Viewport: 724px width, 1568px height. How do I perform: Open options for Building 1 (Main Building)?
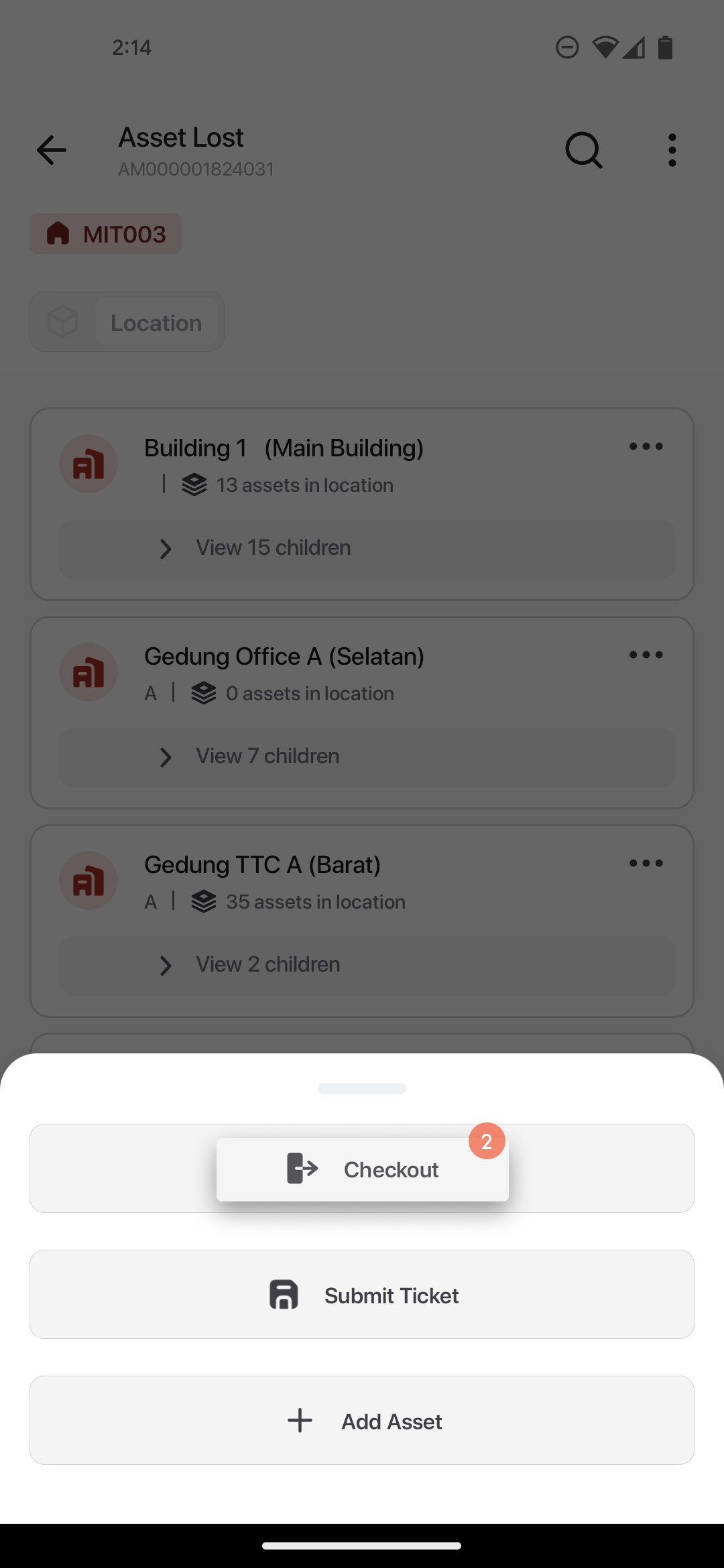click(646, 446)
